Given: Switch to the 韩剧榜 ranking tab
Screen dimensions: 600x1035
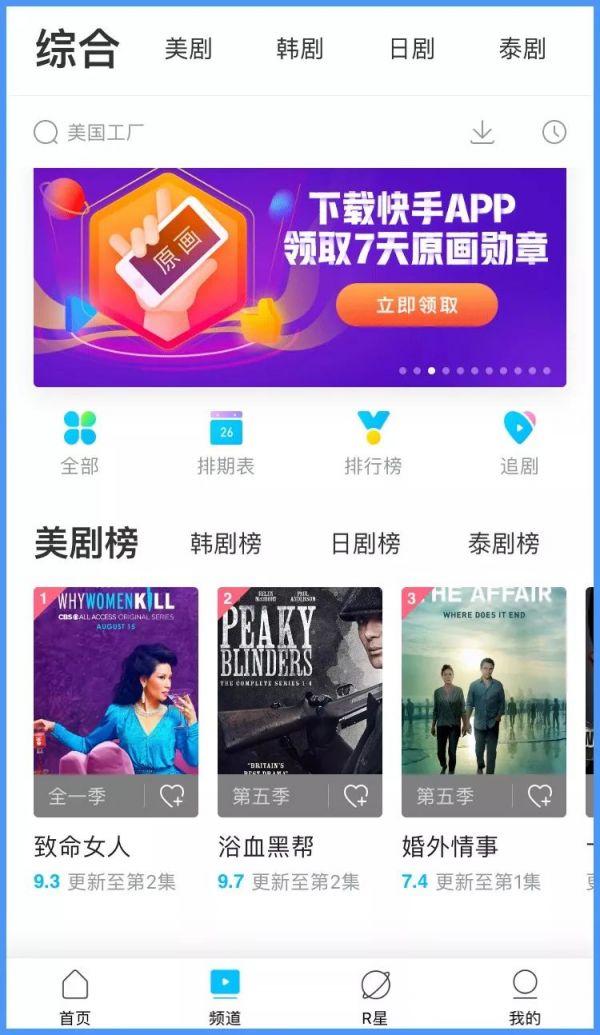Looking at the screenshot, I should [x=226, y=544].
